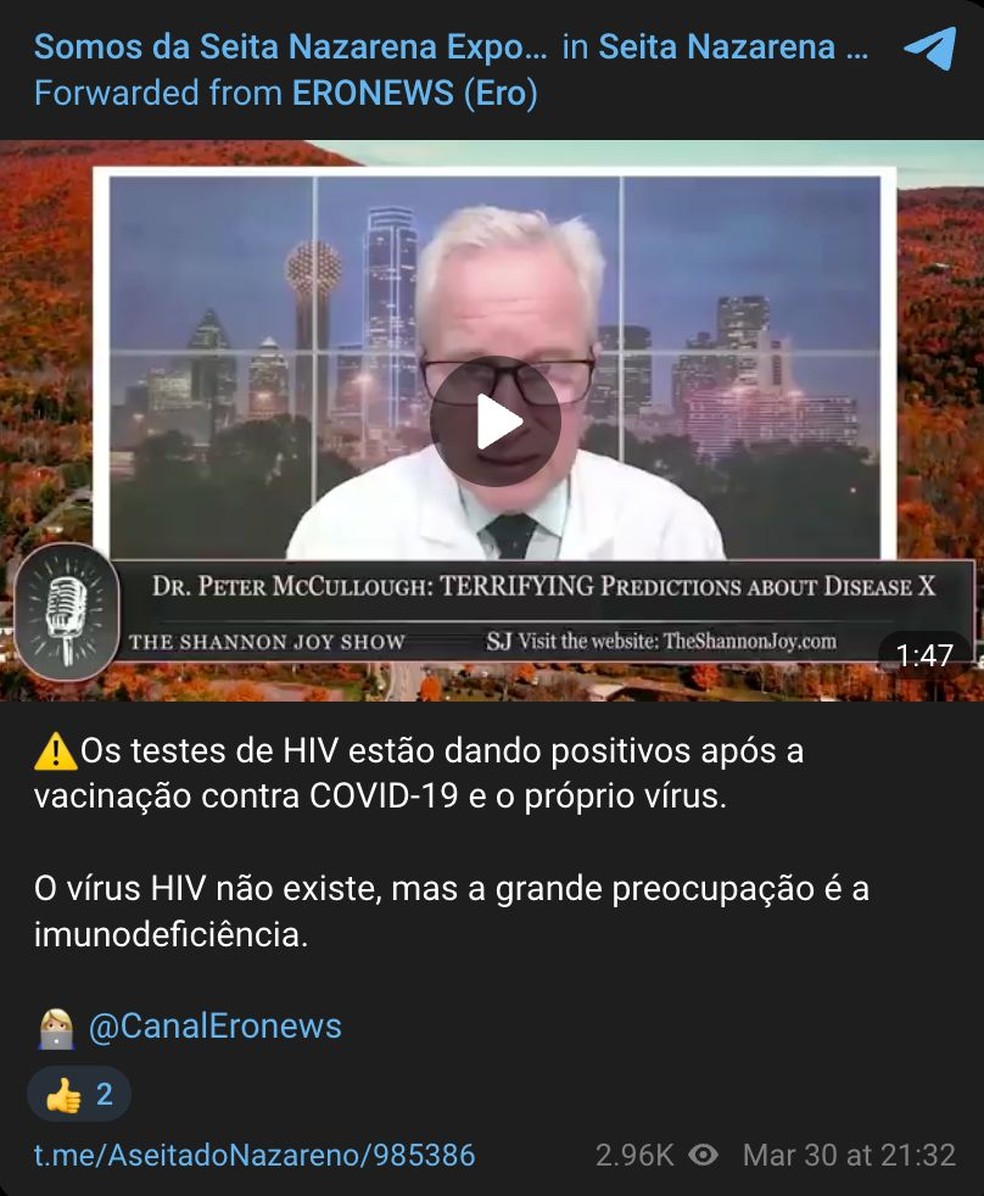Play the Dr. Peter McCullough video
Screen dimensions: 984x1196
tap(496, 421)
